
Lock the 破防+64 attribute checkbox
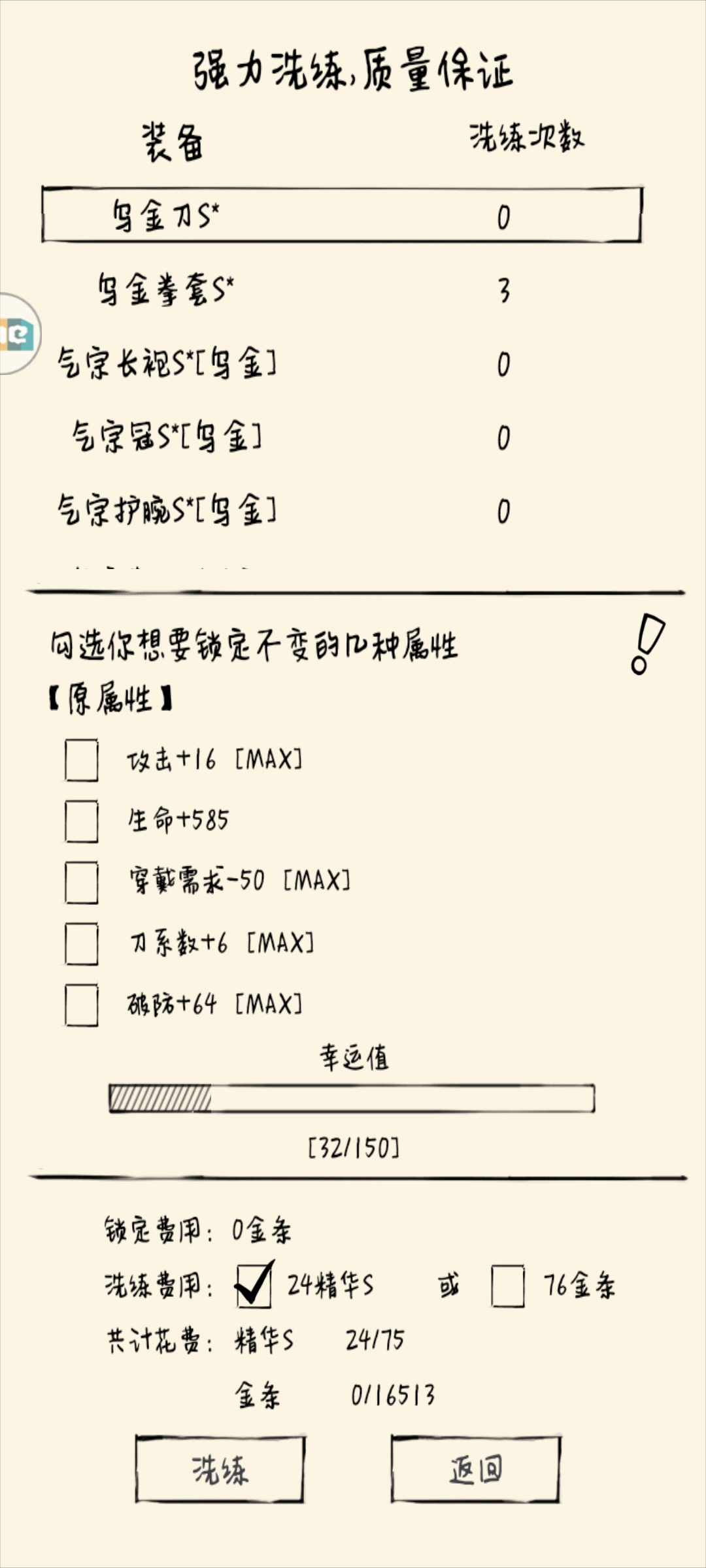click(82, 1004)
